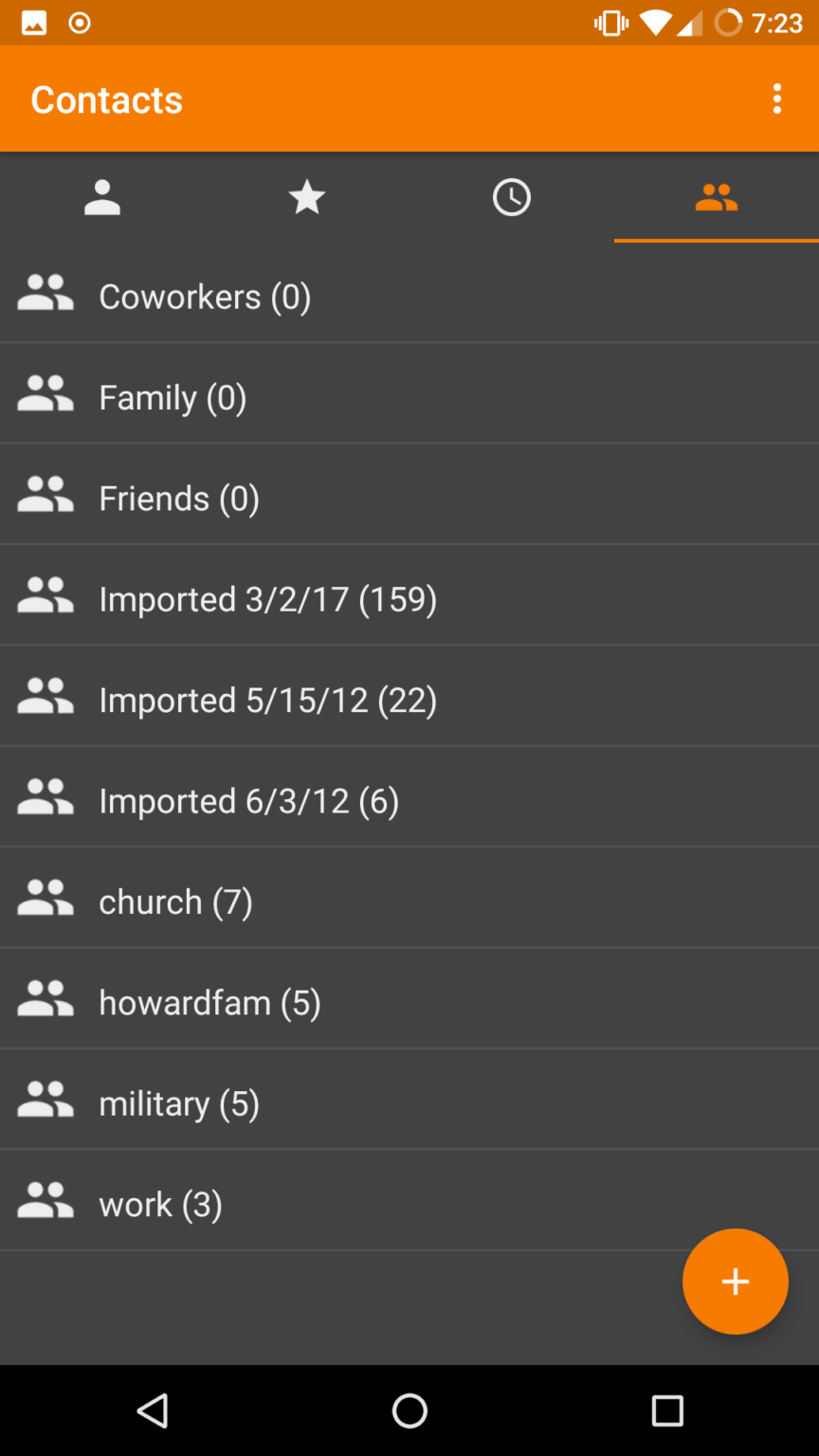This screenshot has height=1456, width=819.
Task: Switch to the all contacts tab
Action: [102, 198]
